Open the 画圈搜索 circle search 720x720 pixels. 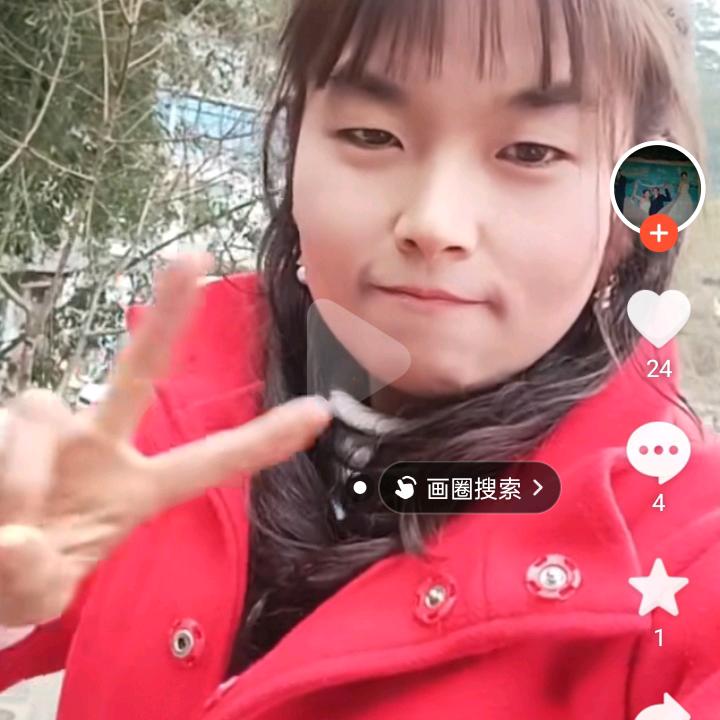click(x=470, y=488)
